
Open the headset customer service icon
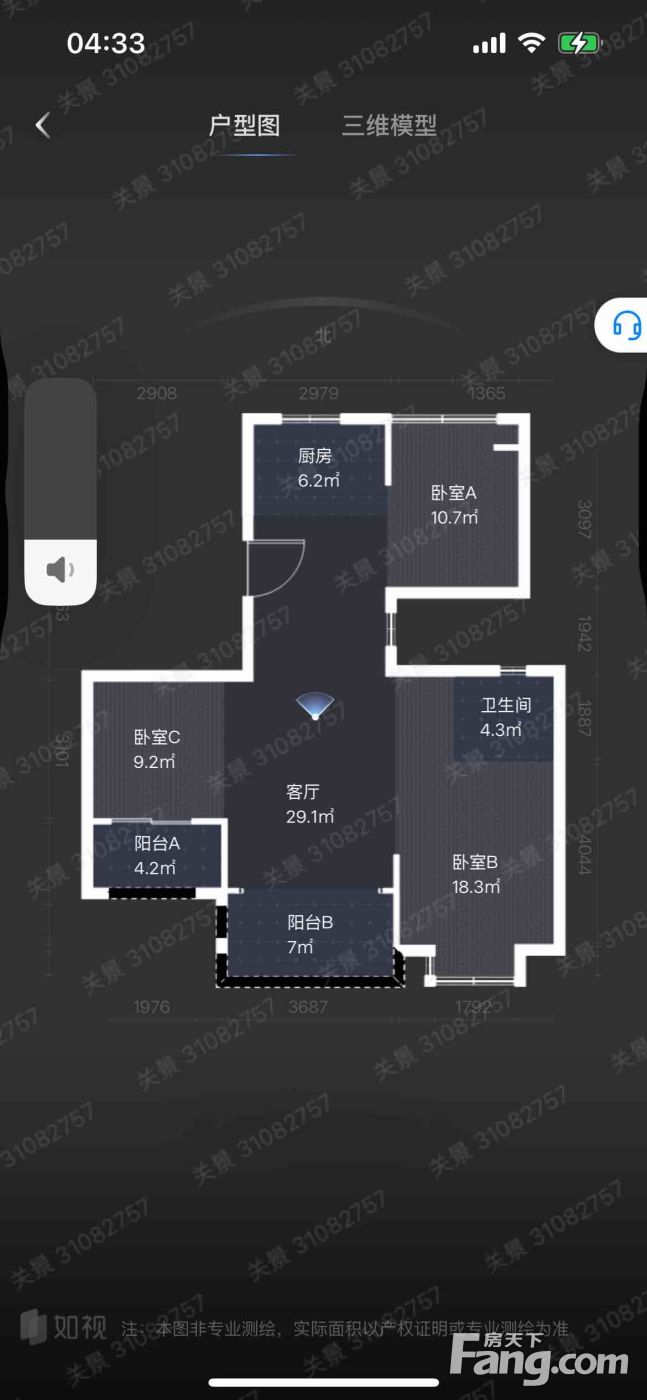pyautogui.click(x=626, y=325)
